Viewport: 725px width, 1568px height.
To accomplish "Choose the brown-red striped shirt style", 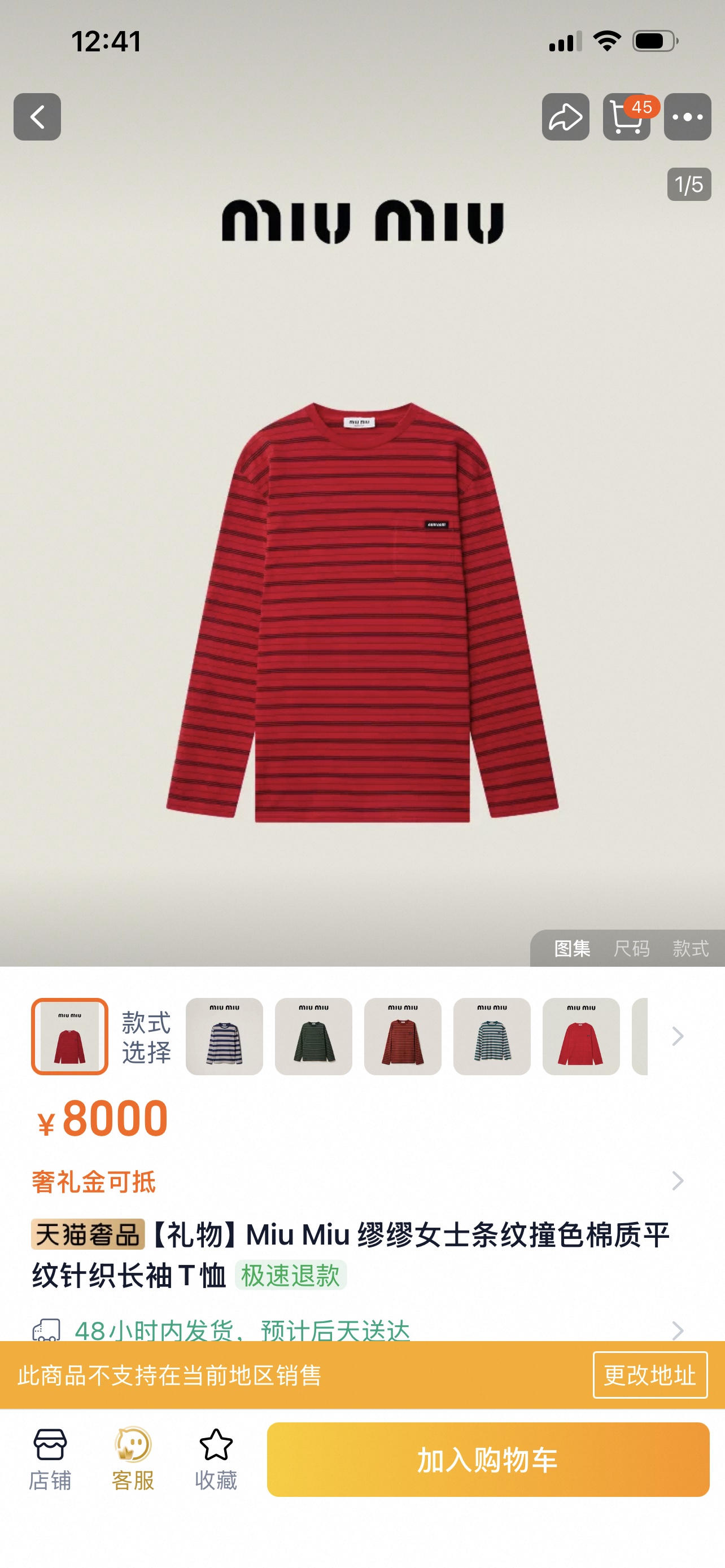I will [403, 1036].
